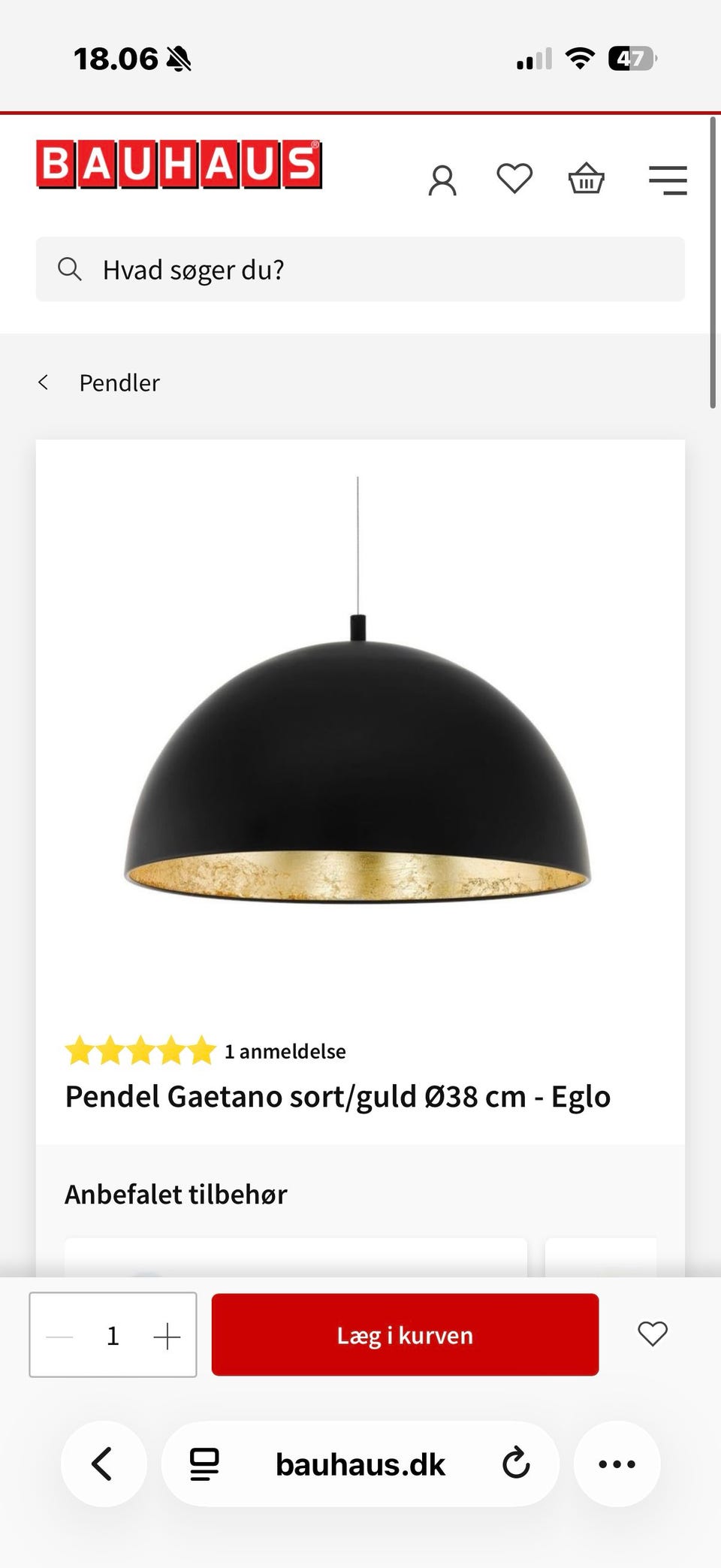Screen dimensions: 721x1568
Task: Open the wishlist heart icon in the header
Action: pyautogui.click(x=514, y=179)
